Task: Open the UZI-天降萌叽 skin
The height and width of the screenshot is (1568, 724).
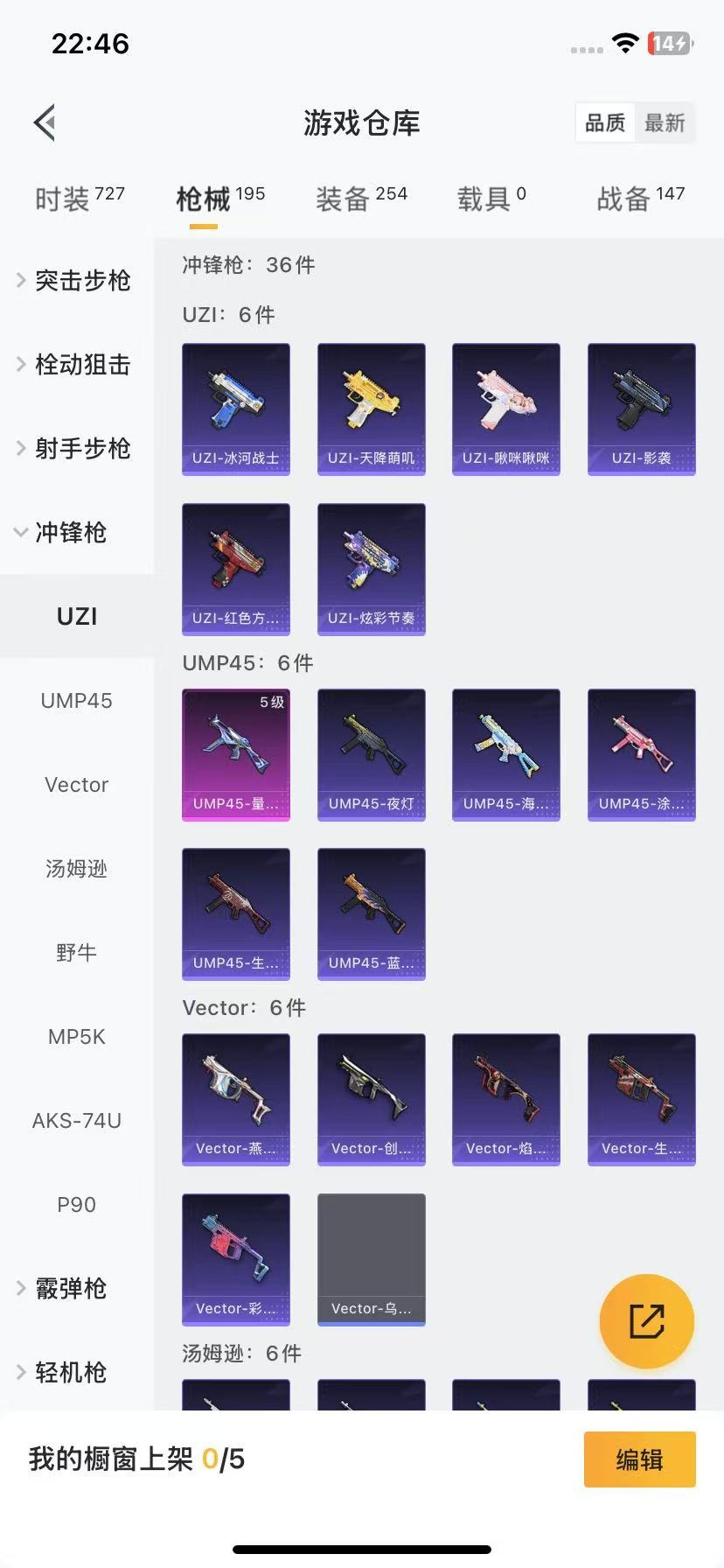Action: click(372, 409)
